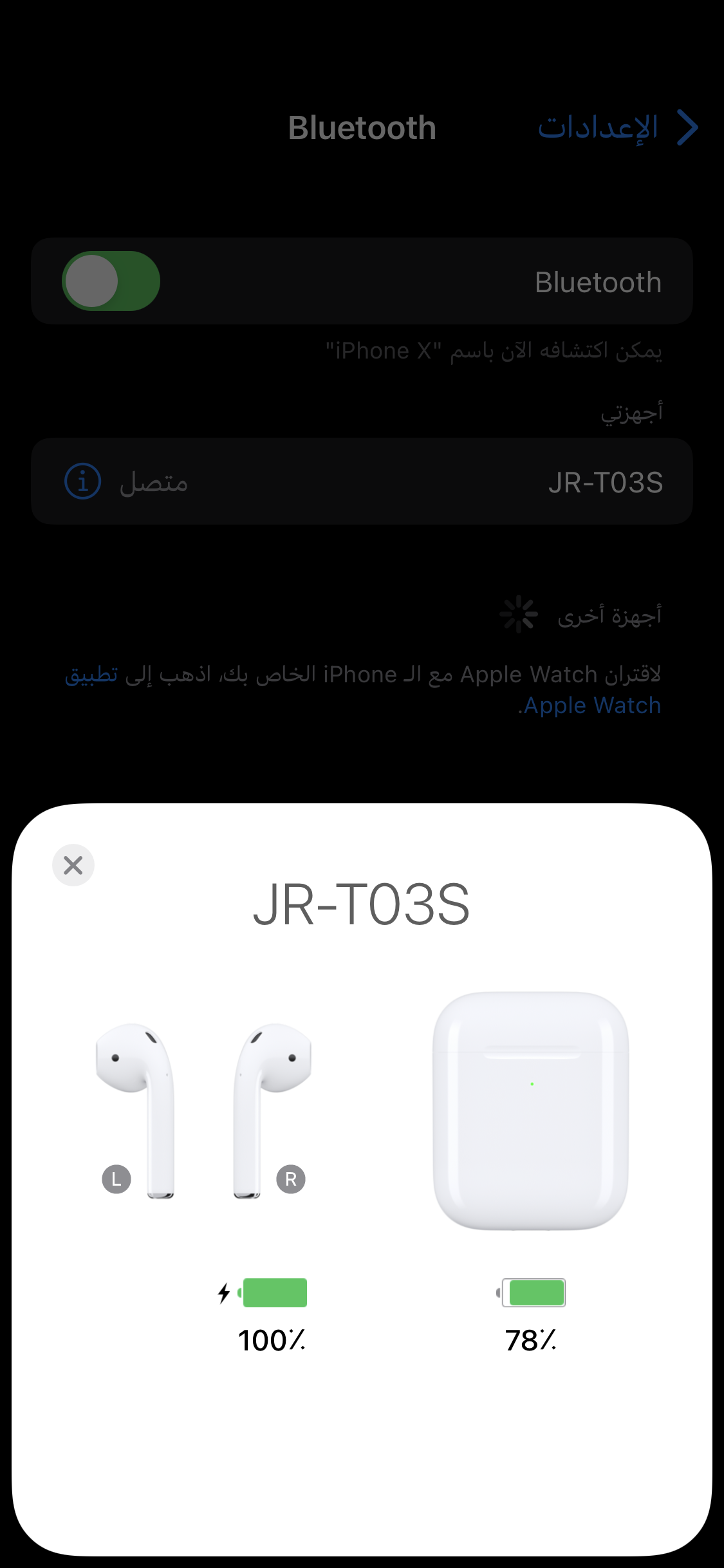Open info for connected JR-T03S device
Screen dimensions: 724x1568
(83, 481)
